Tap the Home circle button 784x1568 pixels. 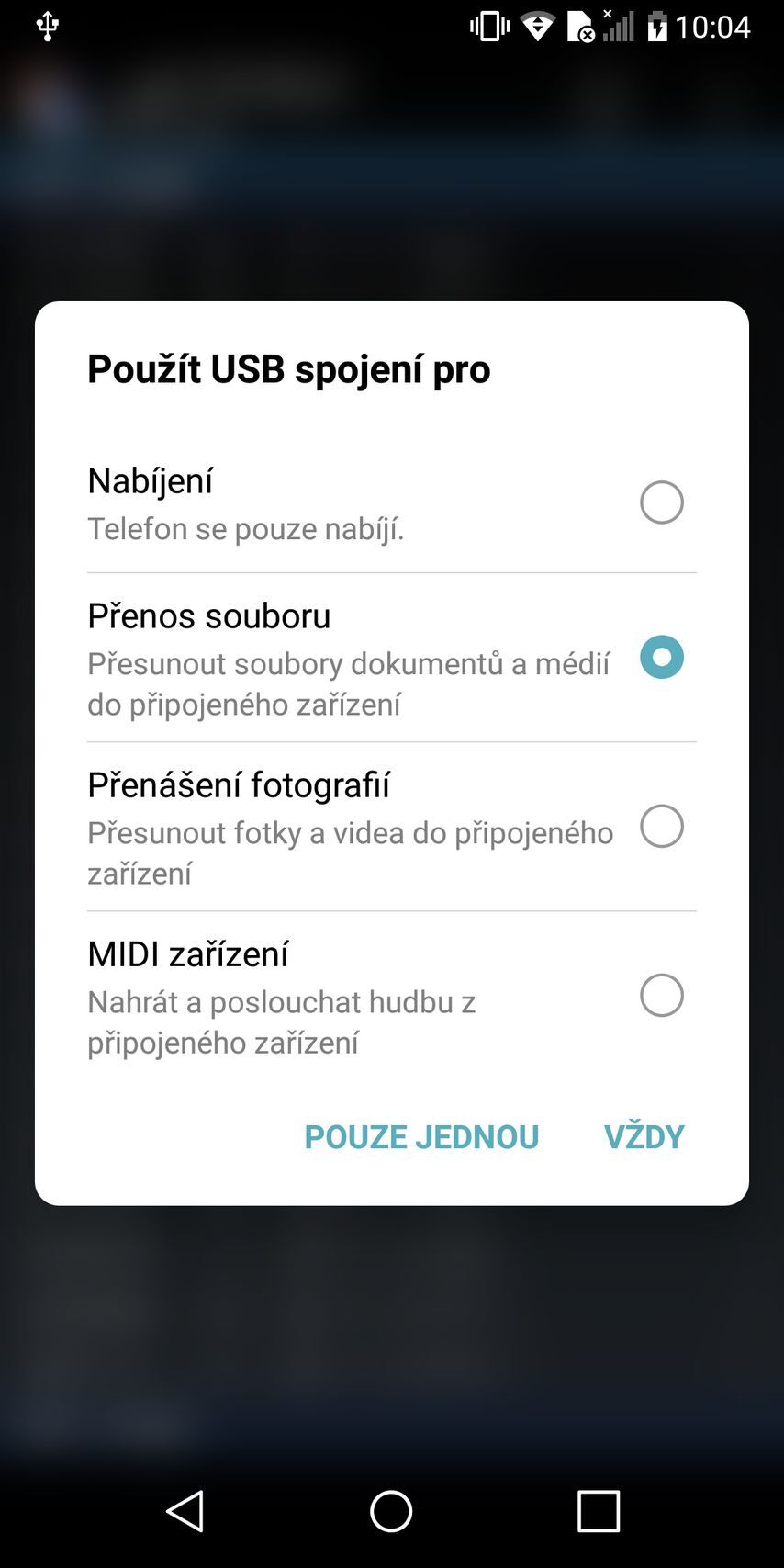click(x=391, y=1510)
